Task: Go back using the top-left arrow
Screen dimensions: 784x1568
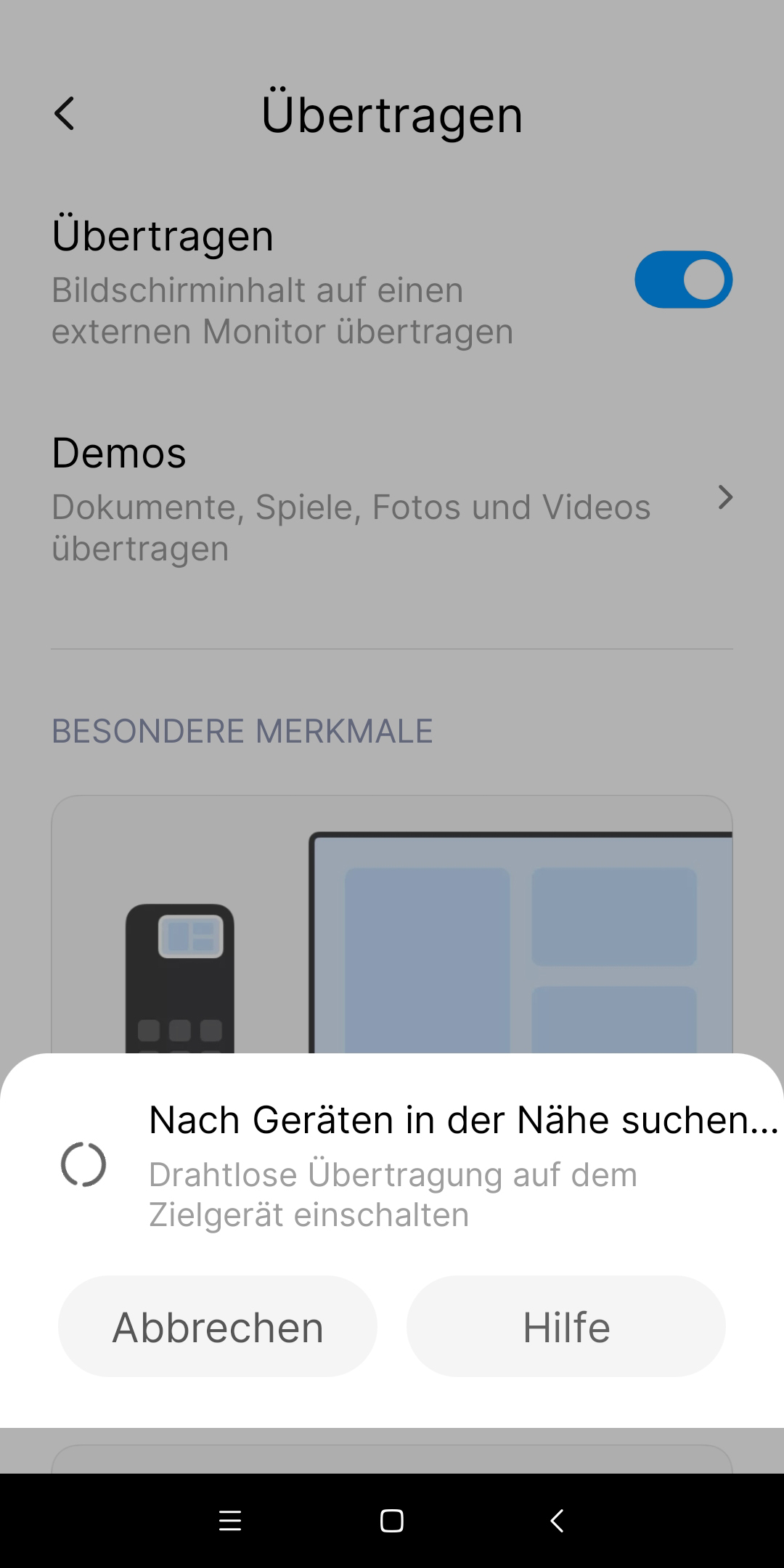Action: (65, 114)
